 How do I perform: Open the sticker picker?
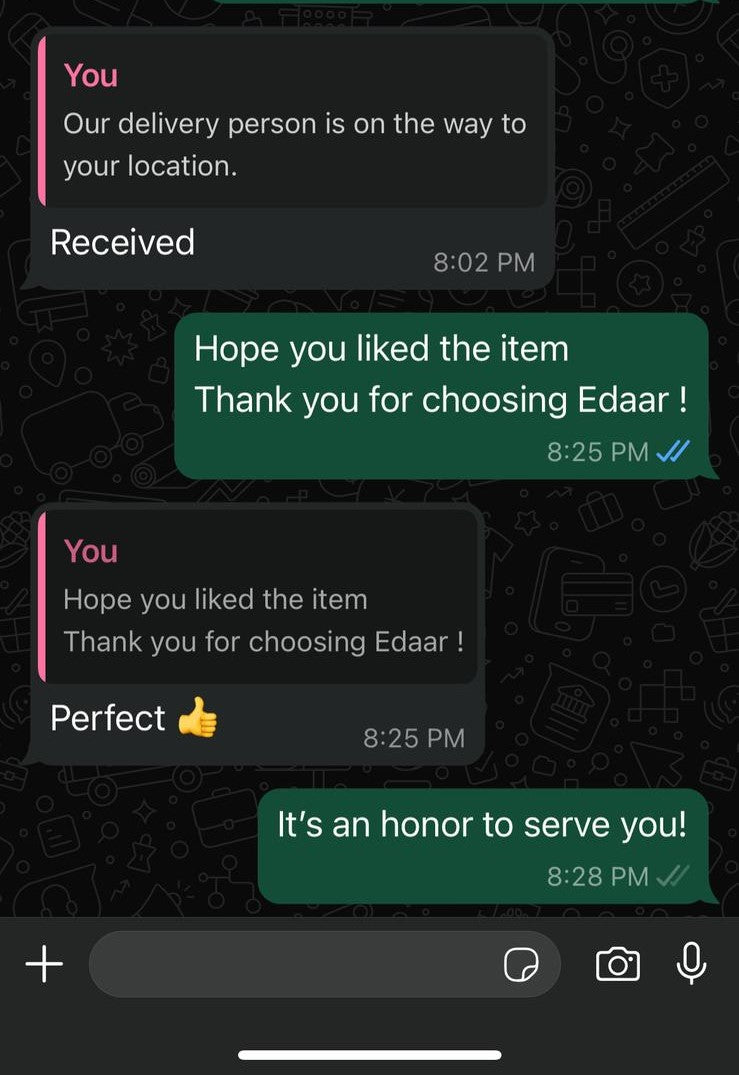[521, 965]
